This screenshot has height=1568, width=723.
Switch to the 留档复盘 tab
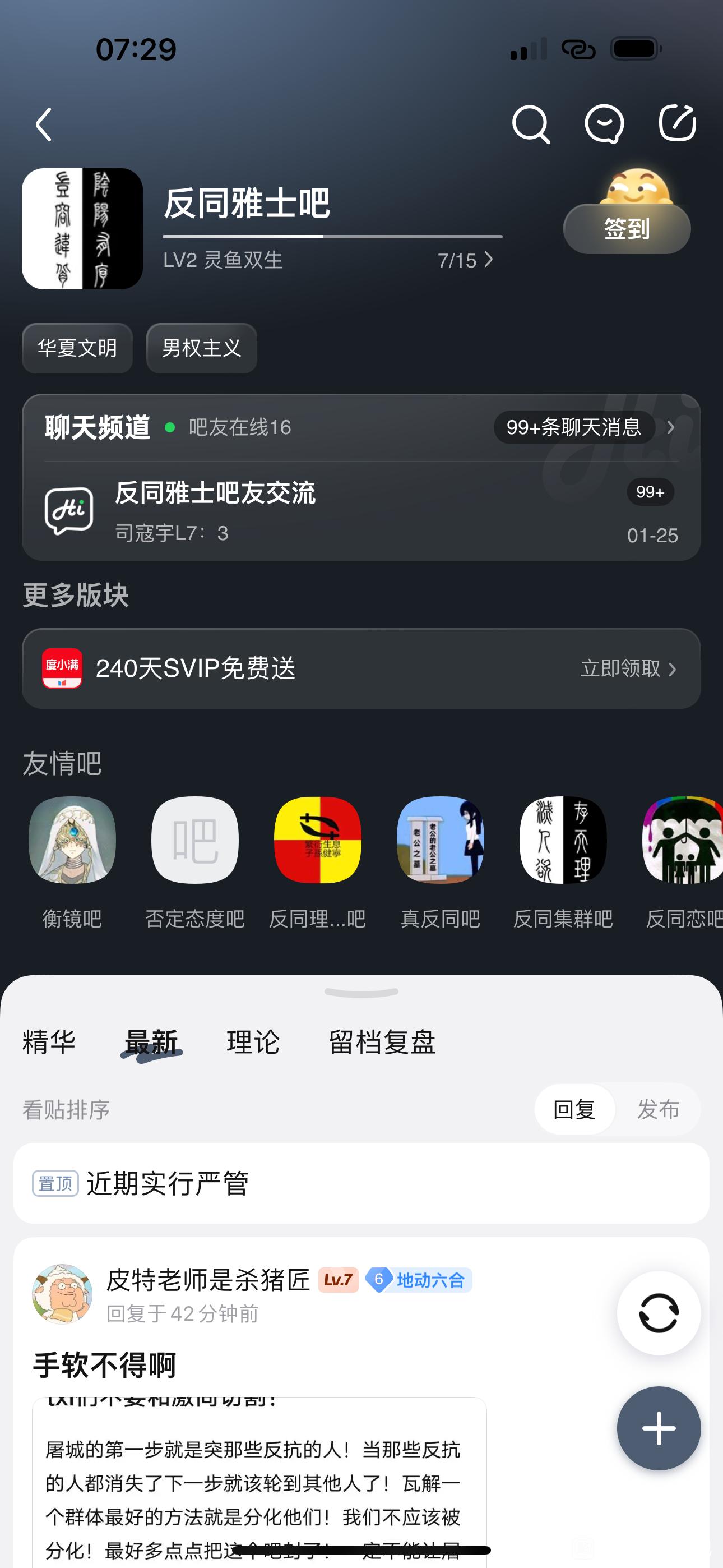[x=382, y=1042]
